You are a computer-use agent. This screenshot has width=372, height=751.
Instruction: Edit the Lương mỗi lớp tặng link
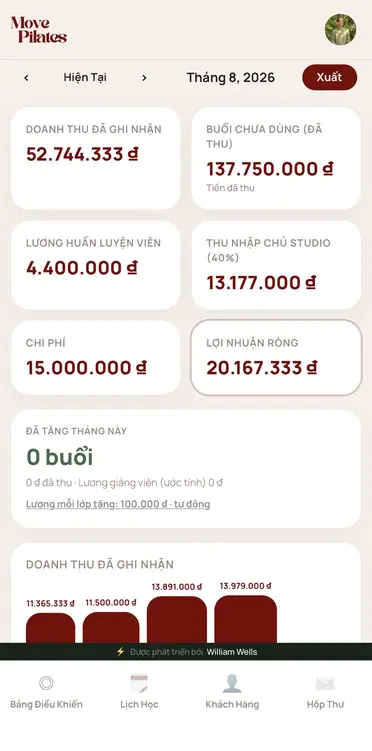point(118,504)
